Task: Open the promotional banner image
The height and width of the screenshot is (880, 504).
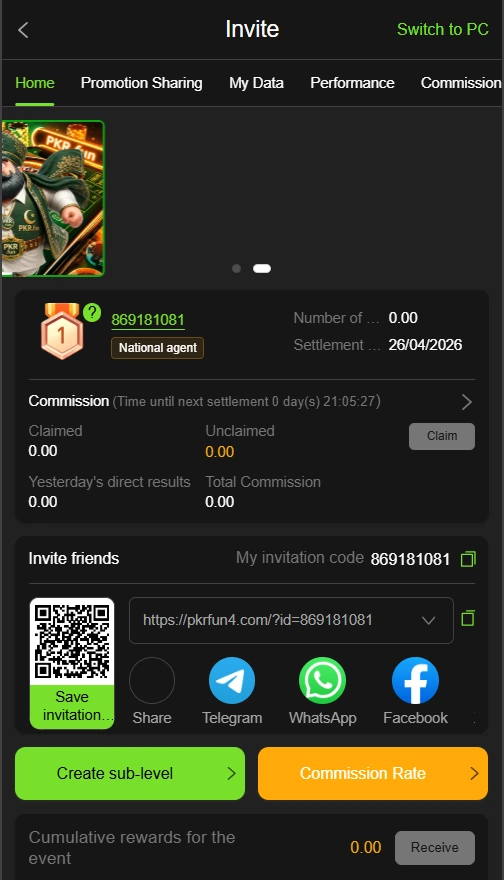Action: 53,198
